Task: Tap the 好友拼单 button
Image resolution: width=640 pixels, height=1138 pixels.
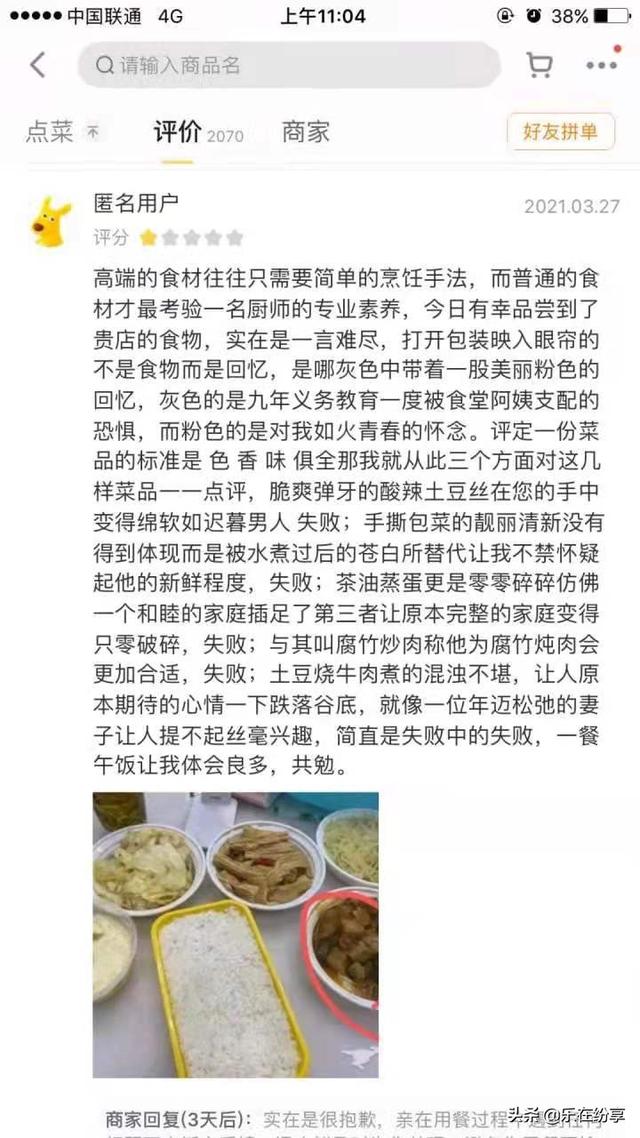Action: (x=560, y=132)
